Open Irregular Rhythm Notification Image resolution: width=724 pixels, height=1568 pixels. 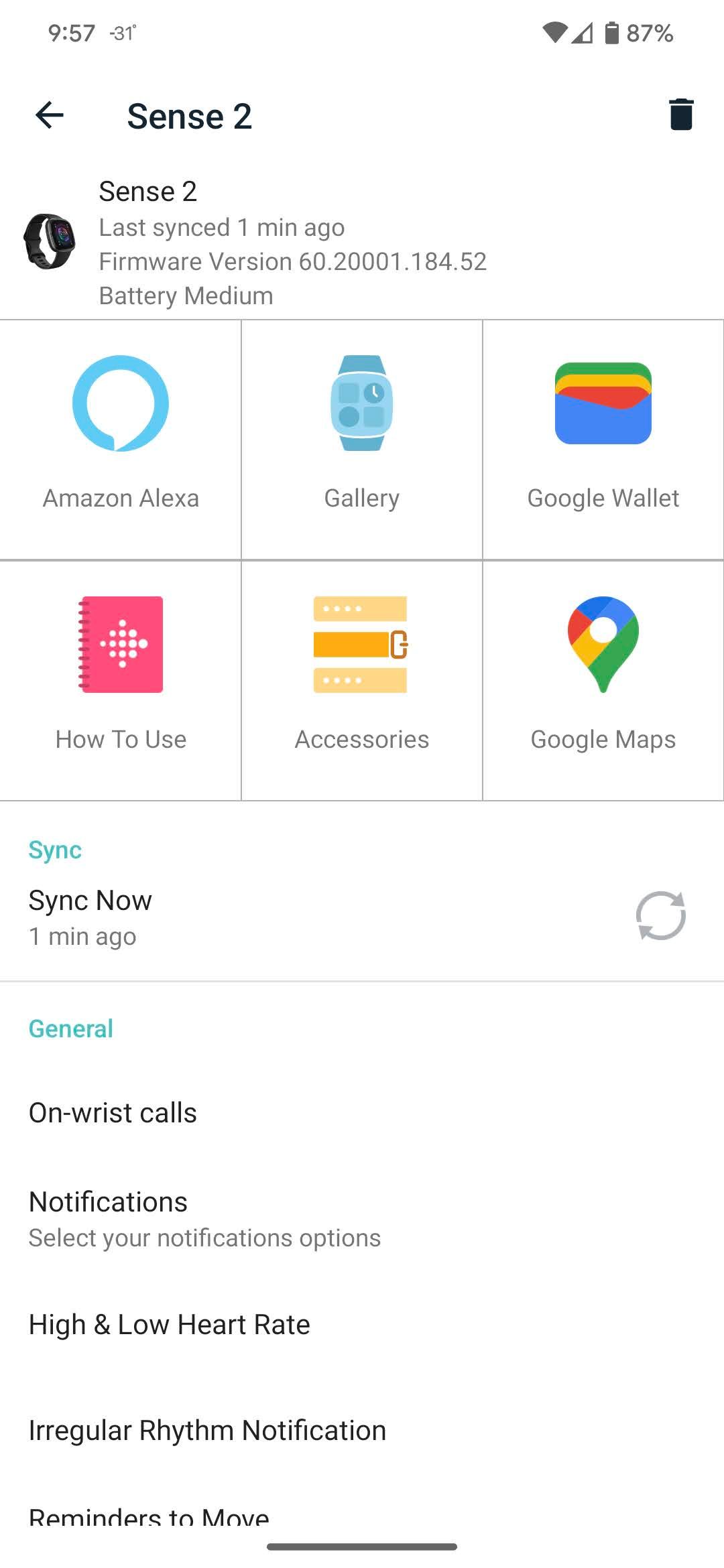pyautogui.click(x=207, y=1431)
